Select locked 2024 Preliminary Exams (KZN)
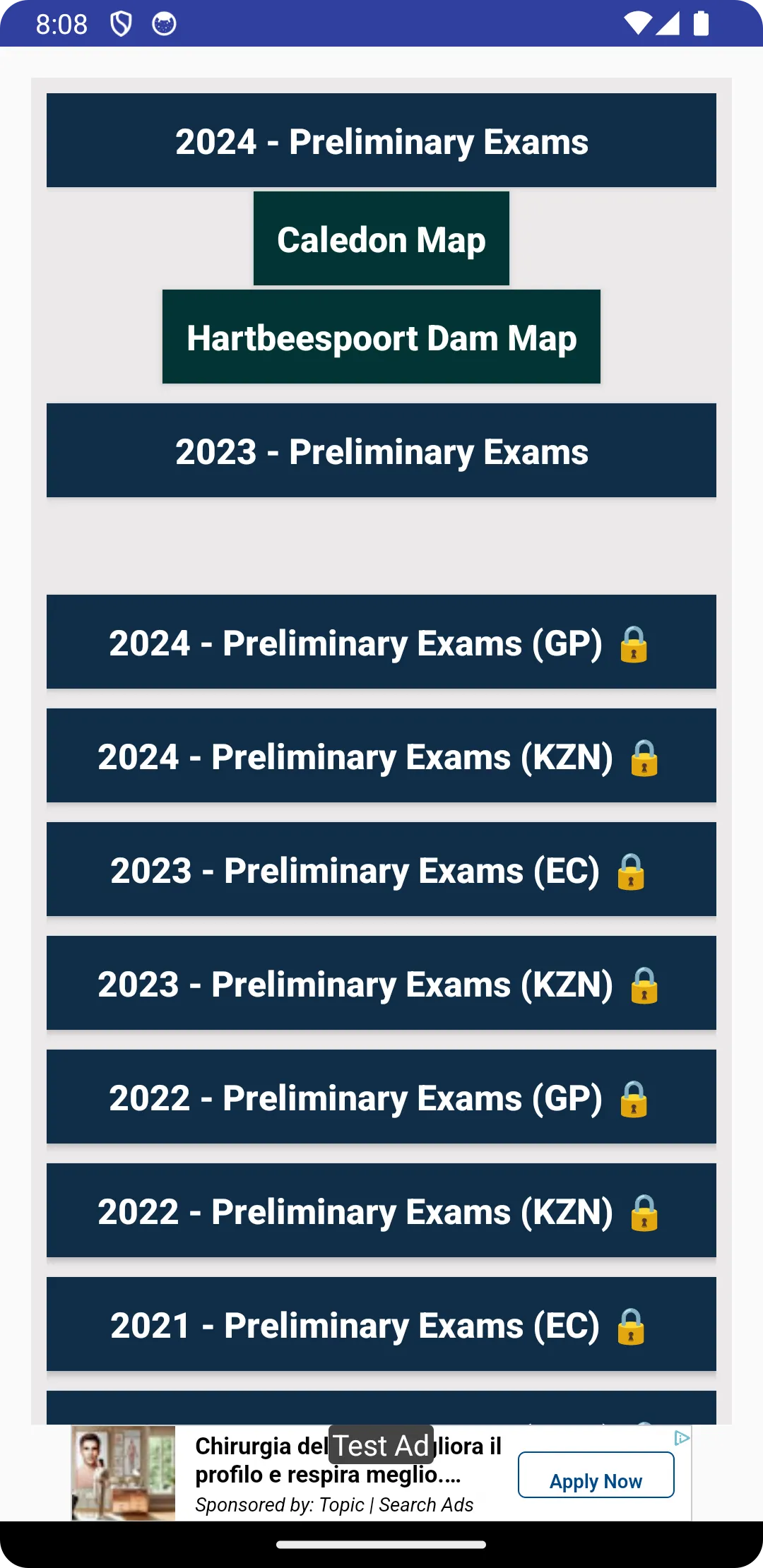 point(381,756)
